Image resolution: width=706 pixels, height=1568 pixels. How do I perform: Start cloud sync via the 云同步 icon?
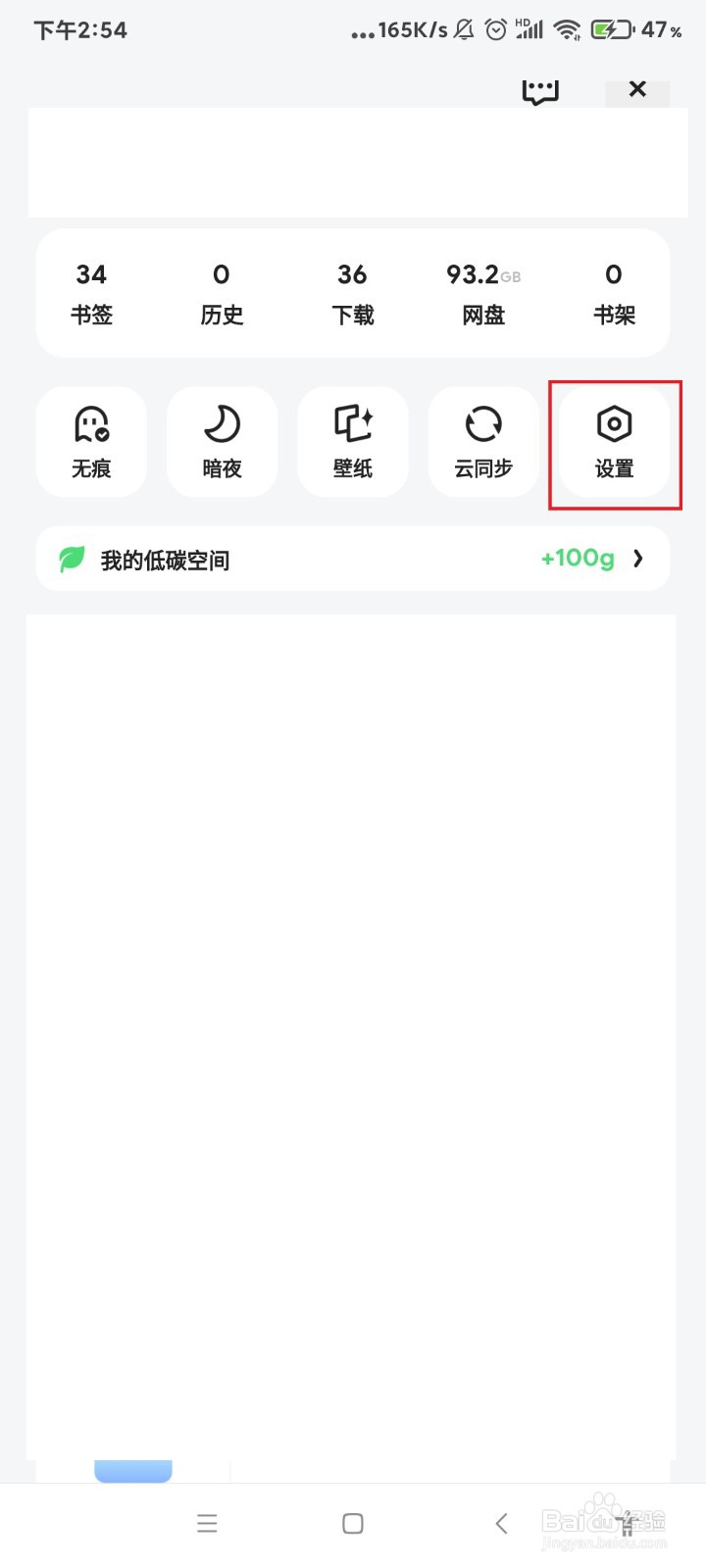pyautogui.click(x=482, y=441)
